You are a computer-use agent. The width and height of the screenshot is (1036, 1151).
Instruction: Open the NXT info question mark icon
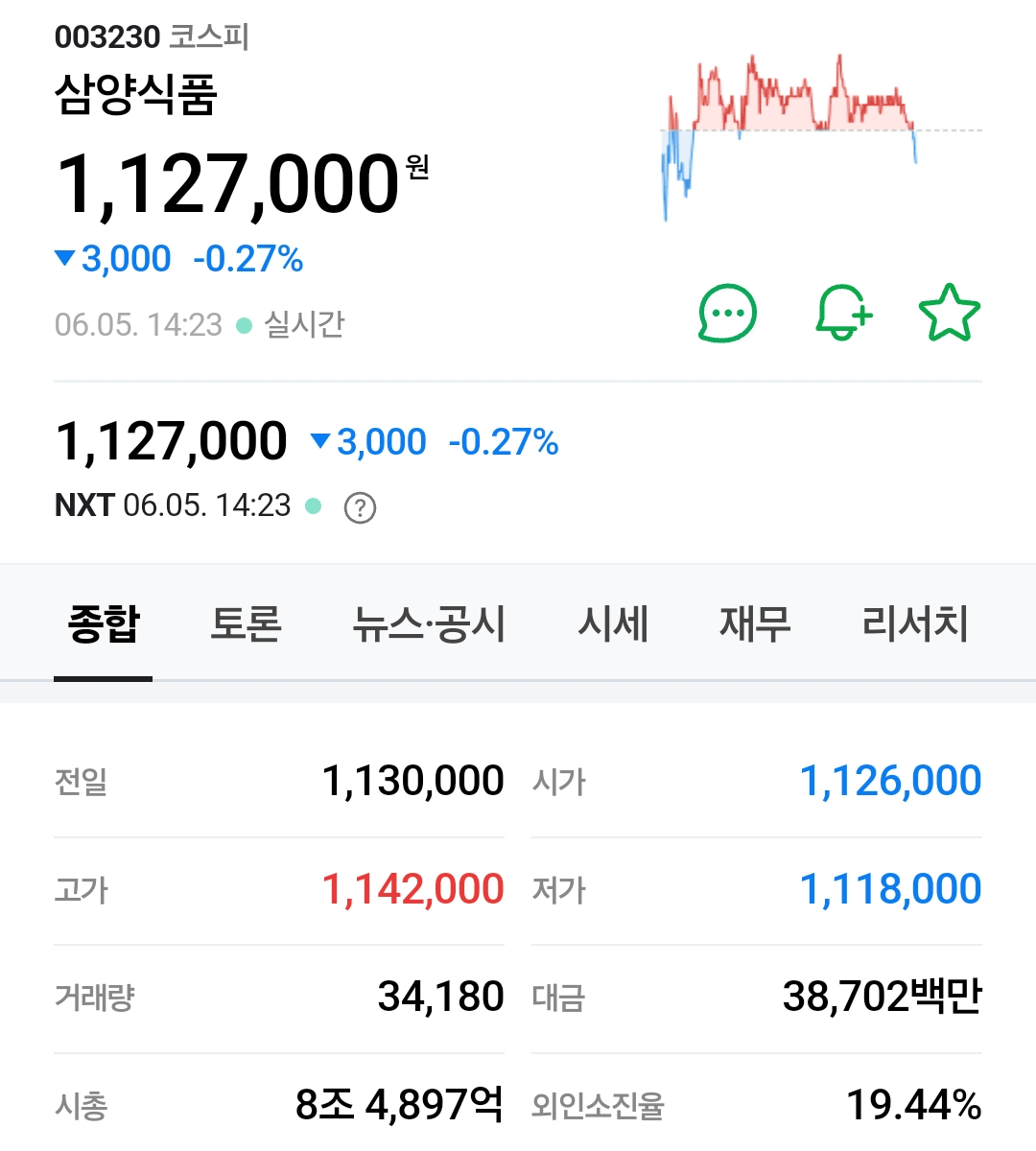click(360, 507)
